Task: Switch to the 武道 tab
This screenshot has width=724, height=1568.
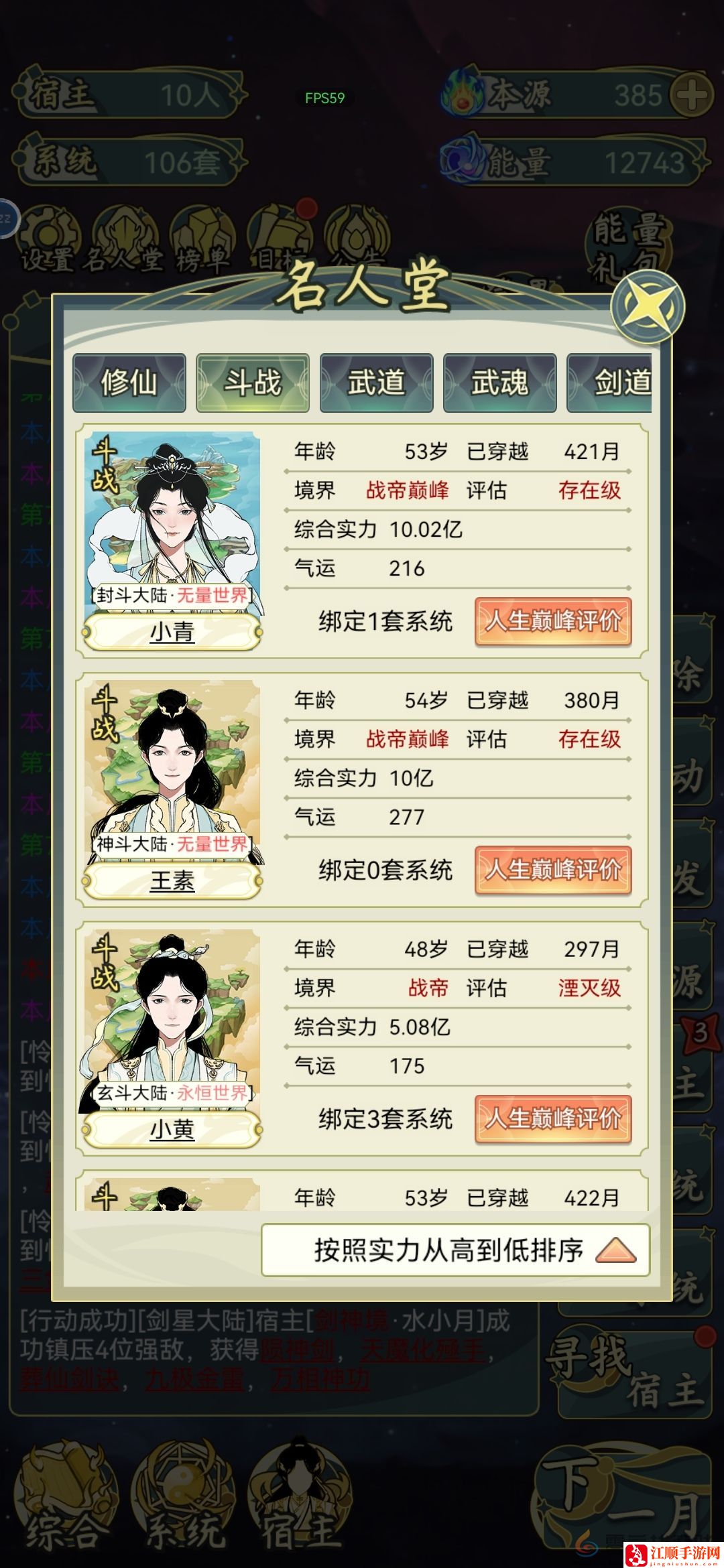Action: (x=376, y=383)
